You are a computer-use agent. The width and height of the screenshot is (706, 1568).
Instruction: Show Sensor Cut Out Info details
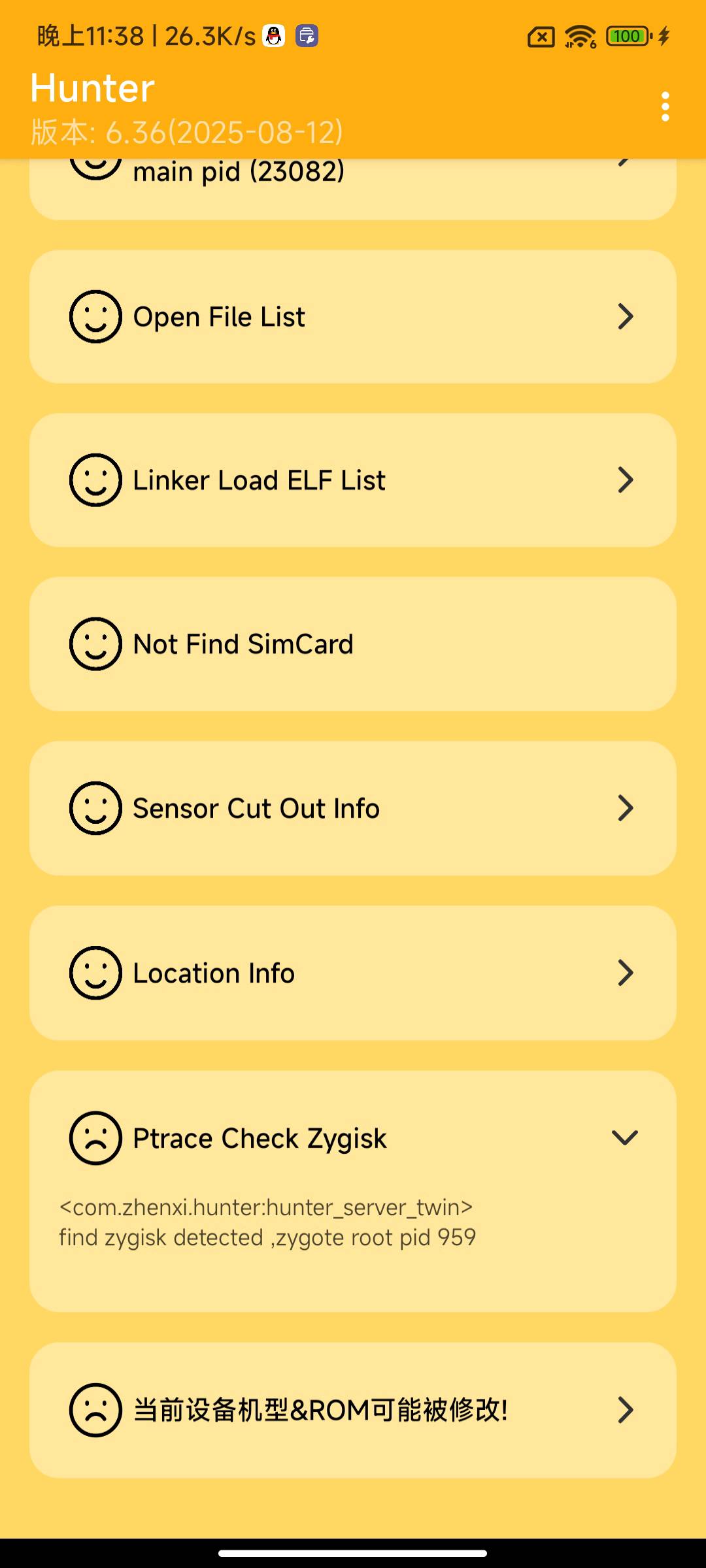353,808
